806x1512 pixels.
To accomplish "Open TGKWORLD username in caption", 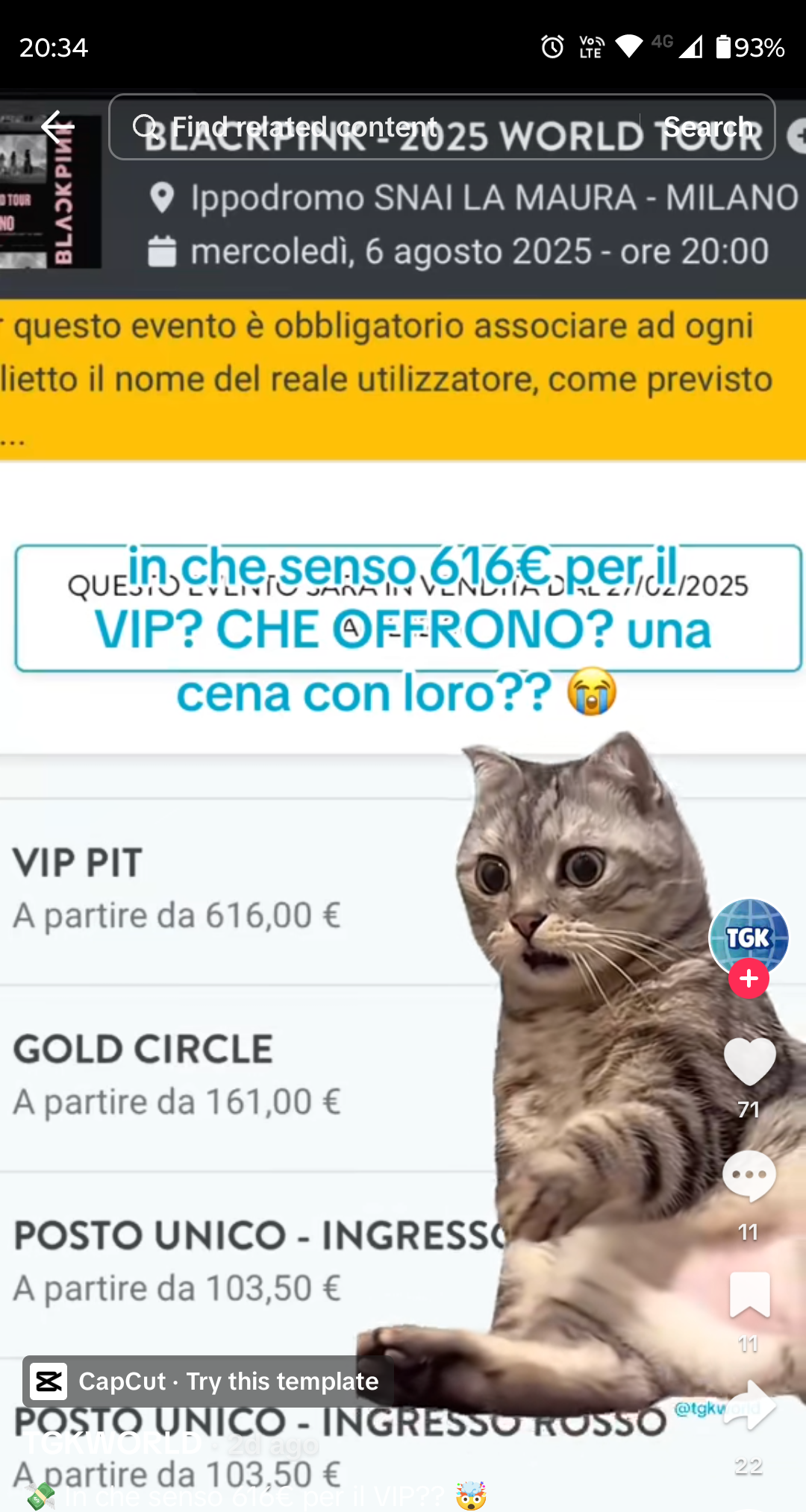I will point(113,1444).
